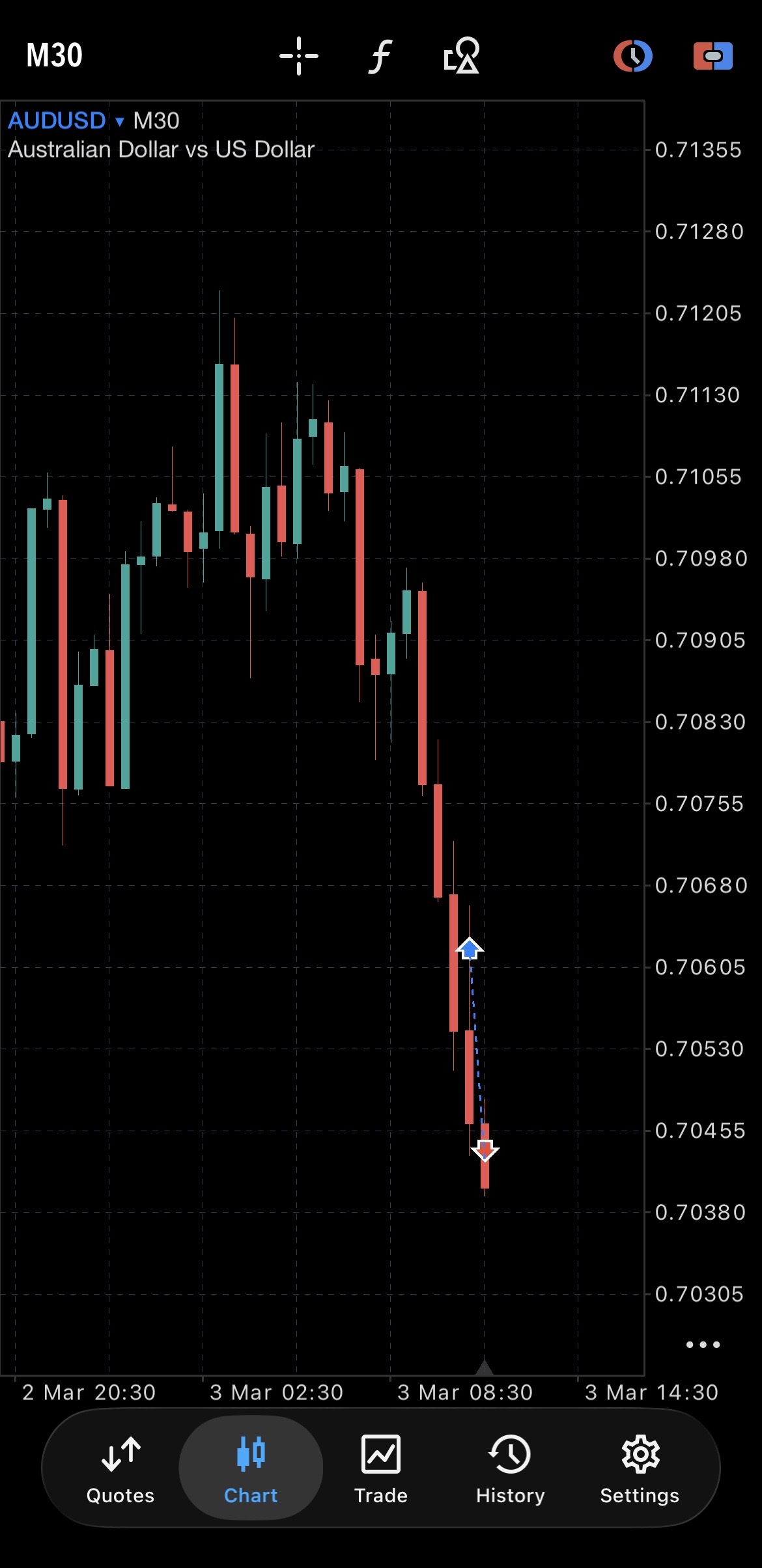Viewport: 762px width, 1568px height.
Task: Open the three-dot menu on price scale
Action: 703,1345
